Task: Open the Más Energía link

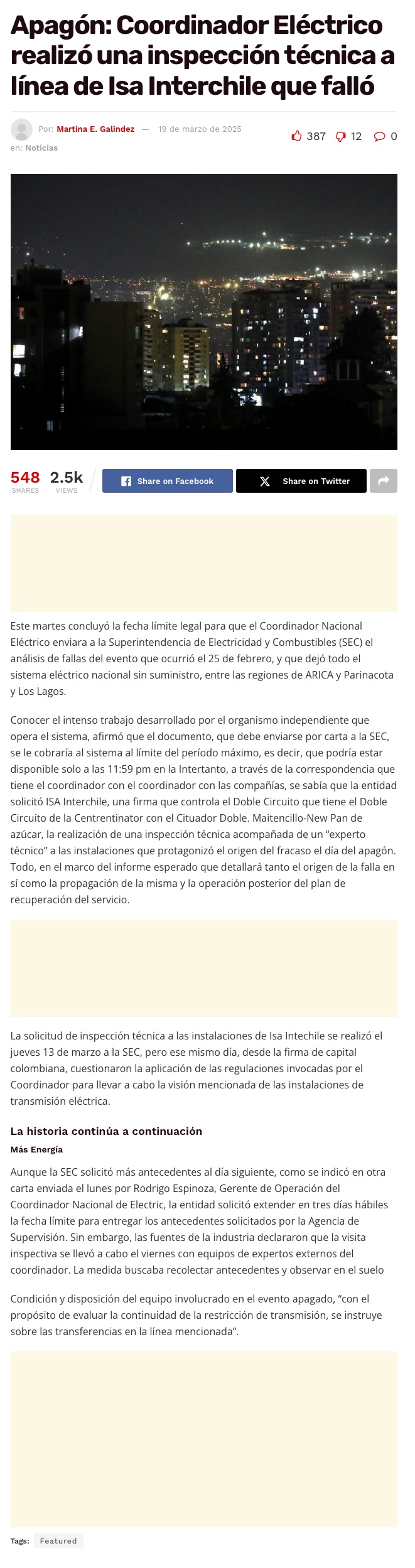Action: [36, 1149]
